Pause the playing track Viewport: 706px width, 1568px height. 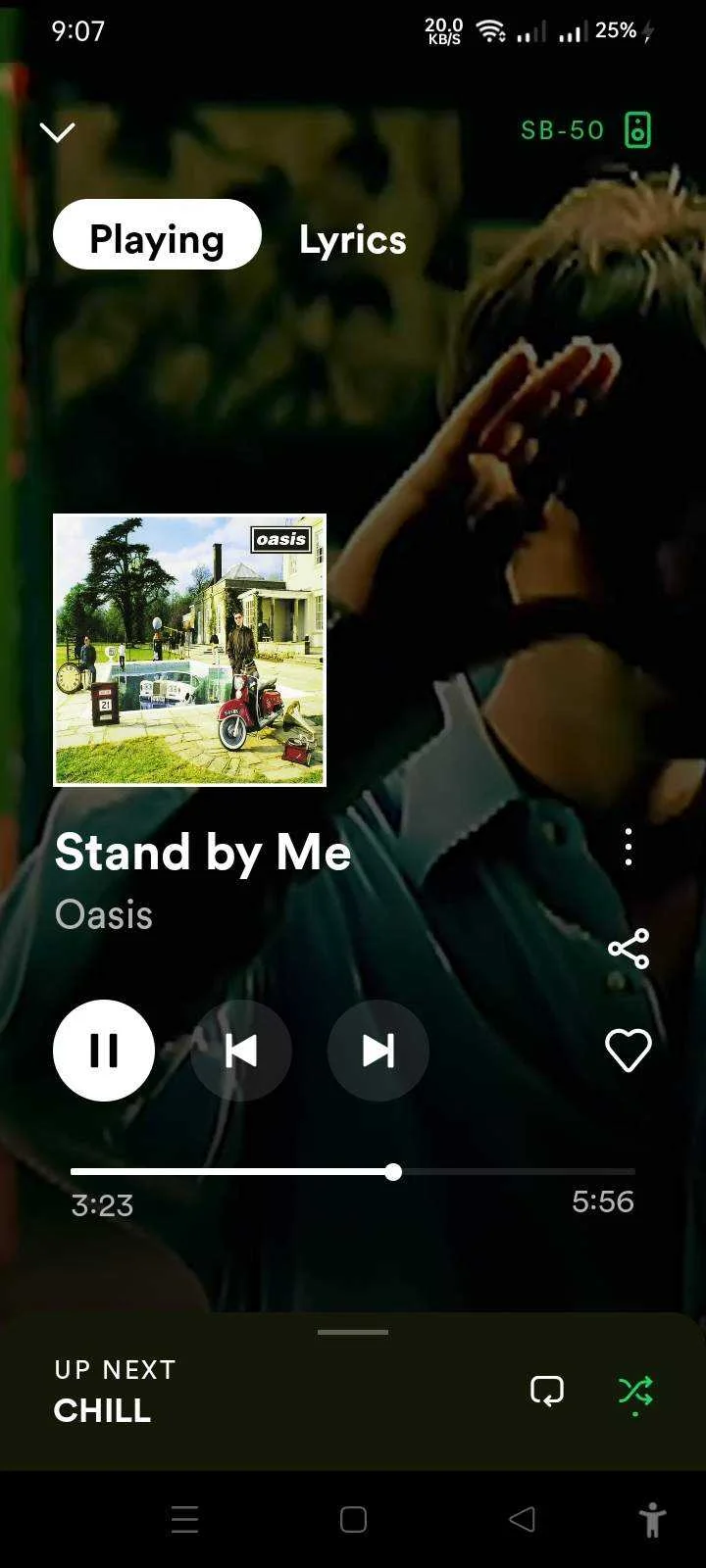click(x=104, y=1051)
